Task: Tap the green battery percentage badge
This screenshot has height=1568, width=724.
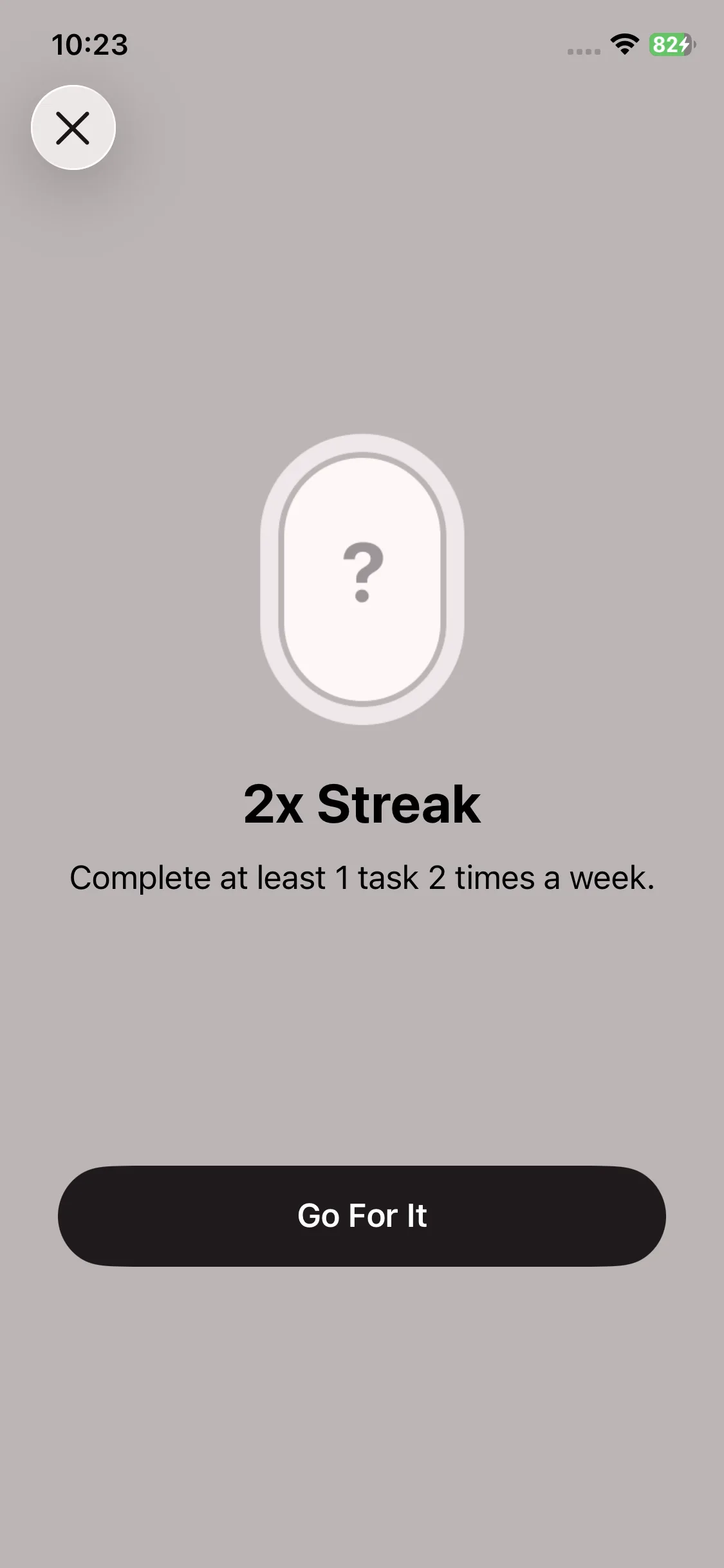Action: tap(669, 44)
